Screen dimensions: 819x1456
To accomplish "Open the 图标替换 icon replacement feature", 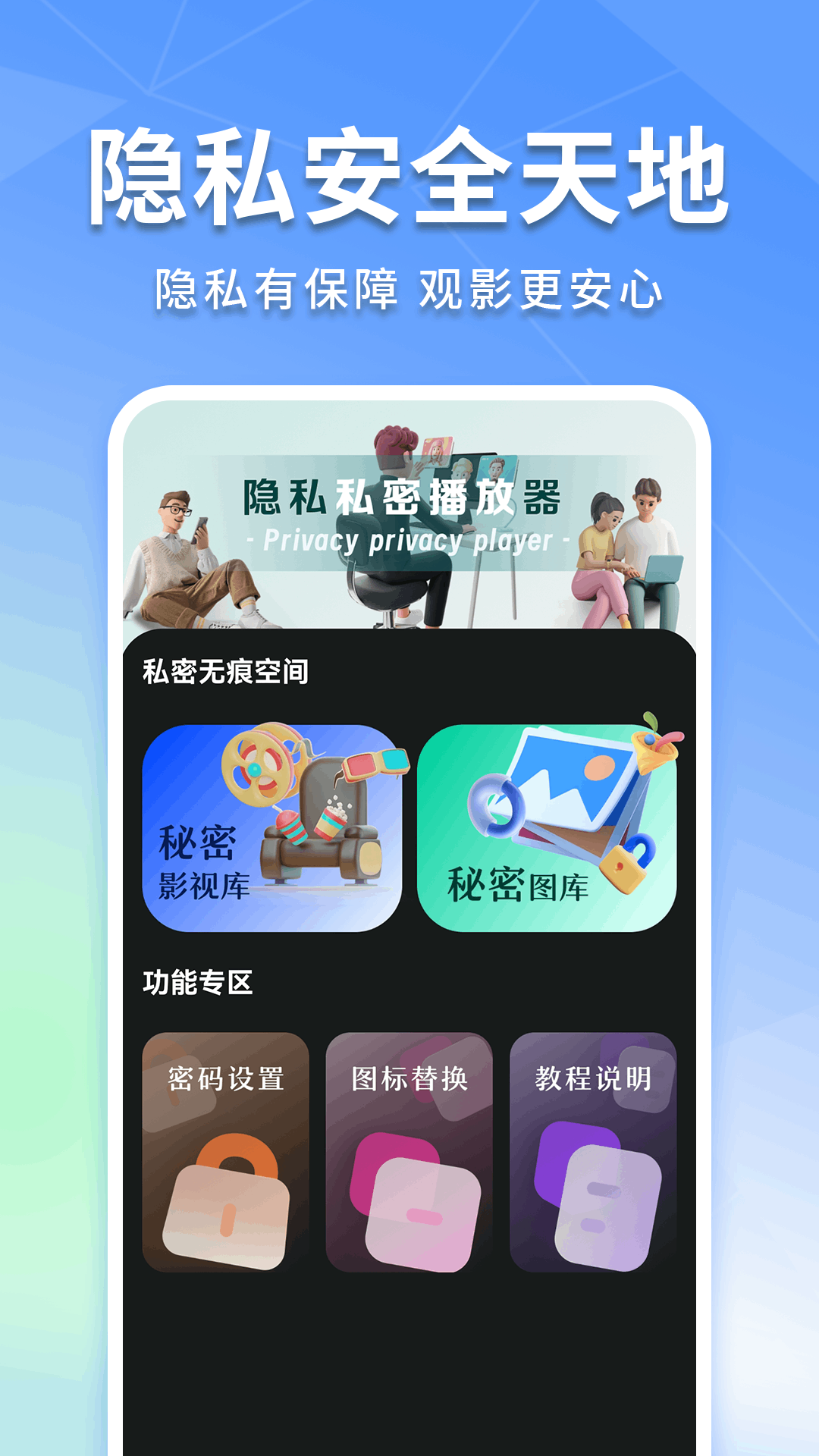I will click(x=409, y=1153).
